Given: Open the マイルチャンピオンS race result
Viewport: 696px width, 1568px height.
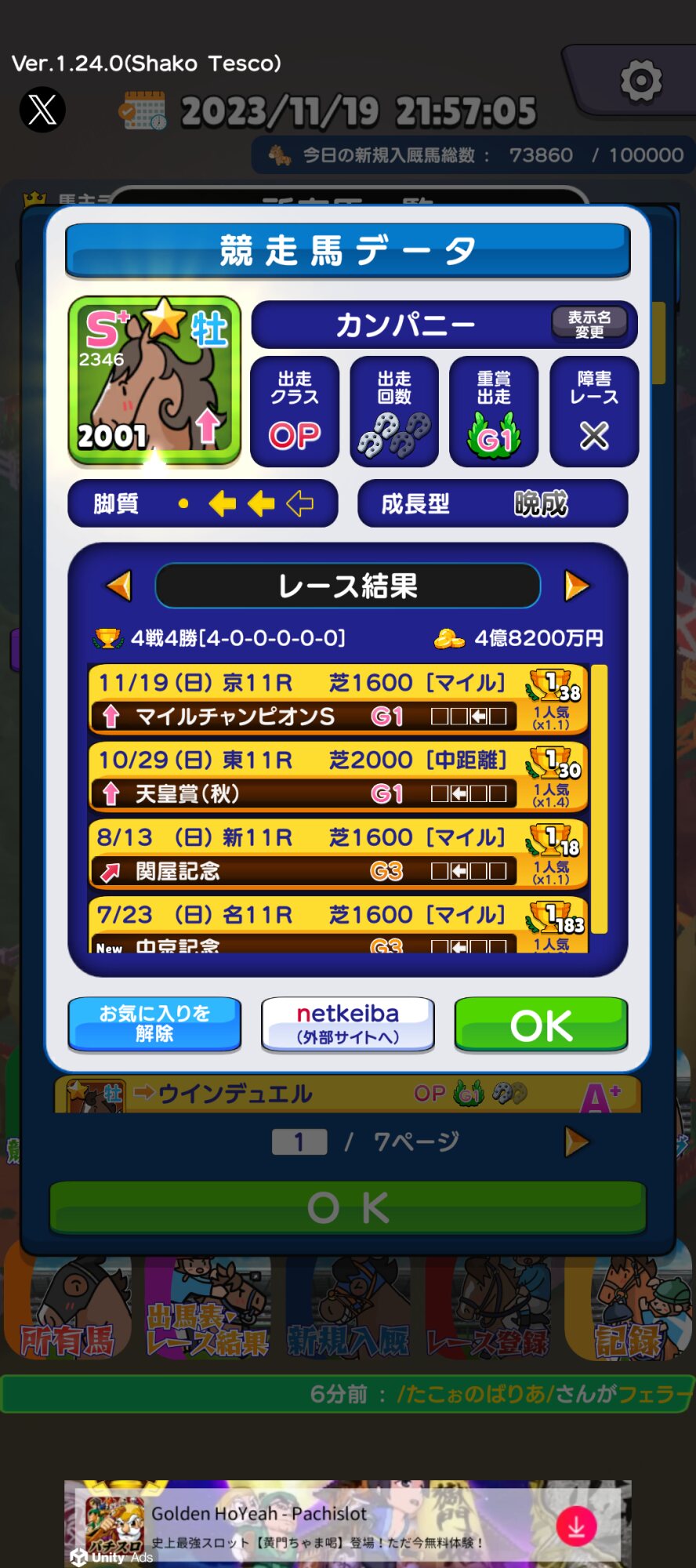Looking at the screenshot, I should point(337,699).
